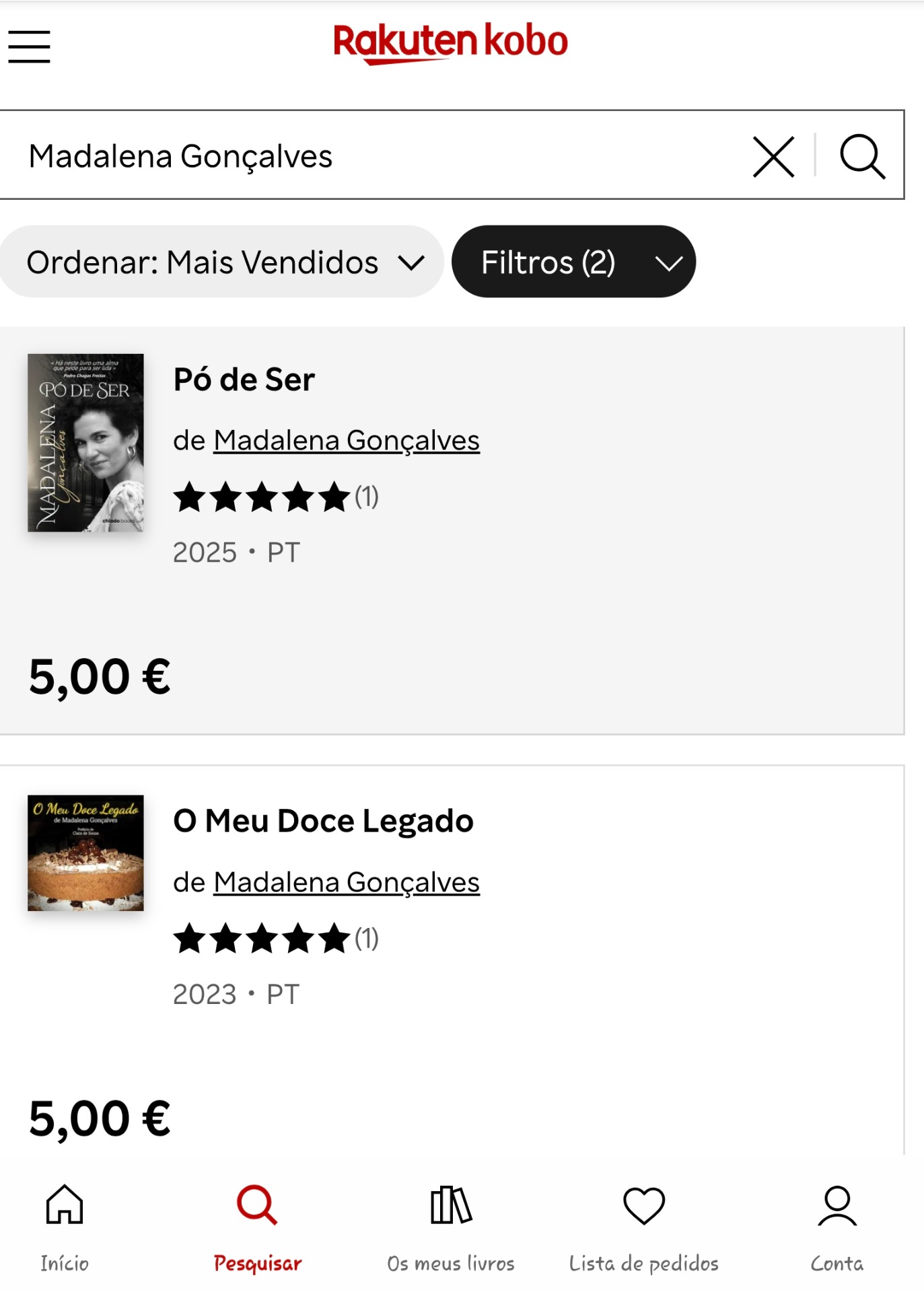Open the book O Meu Doce Legado
The width and height of the screenshot is (924, 1292).
(x=323, y=820)
